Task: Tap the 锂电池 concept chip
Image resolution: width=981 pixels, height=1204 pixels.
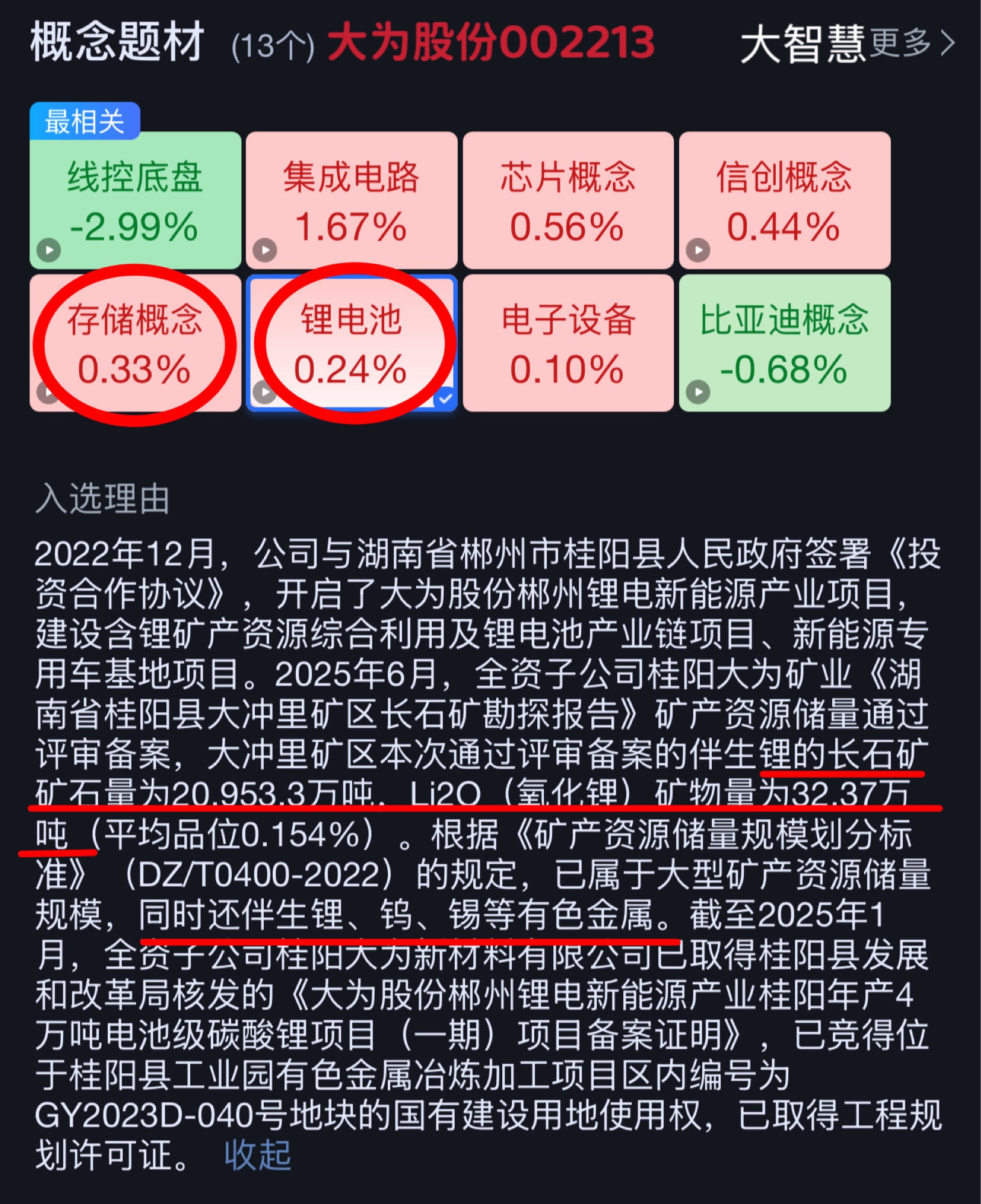Action: (351, 343)
